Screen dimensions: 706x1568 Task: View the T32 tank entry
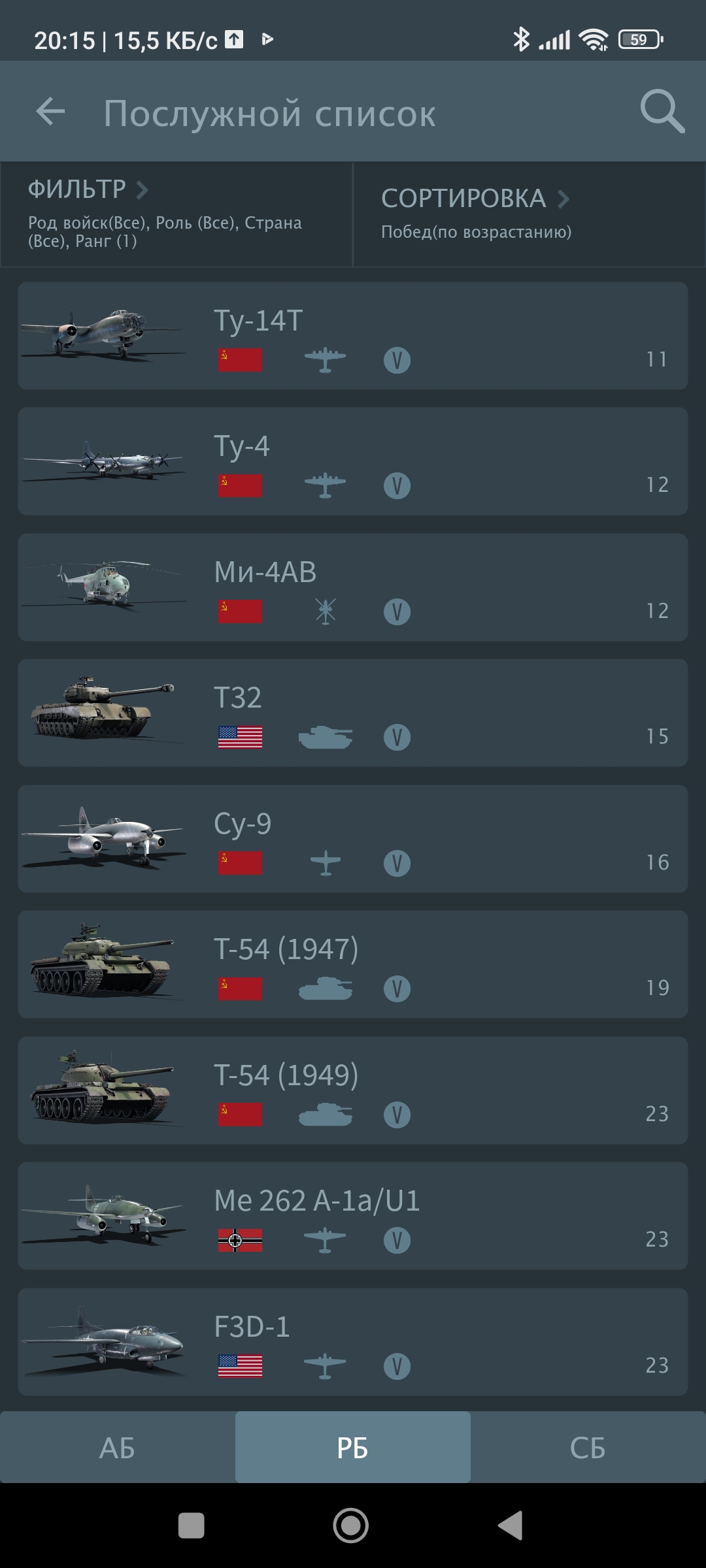point(353,713)
